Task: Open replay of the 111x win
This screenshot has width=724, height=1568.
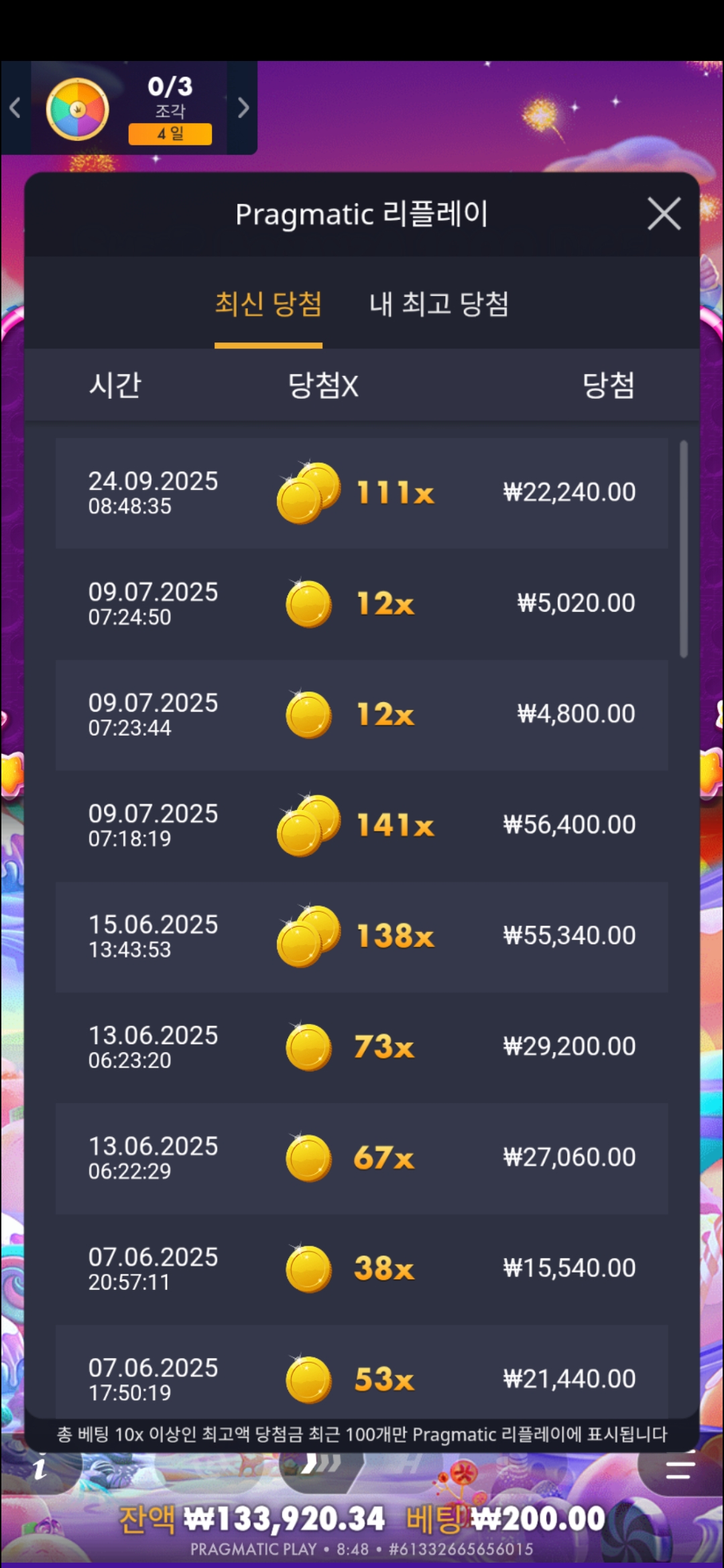Action: pos(362,493)
